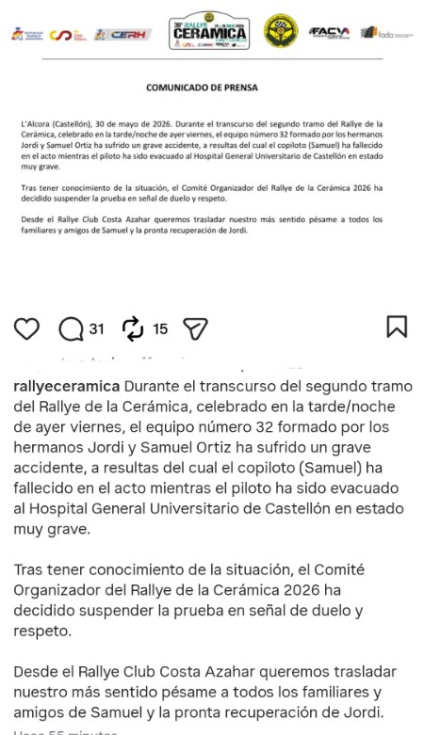Like the rallyeceramica post
The height and width of the screenshot is (735, 424).
point(26,328)
